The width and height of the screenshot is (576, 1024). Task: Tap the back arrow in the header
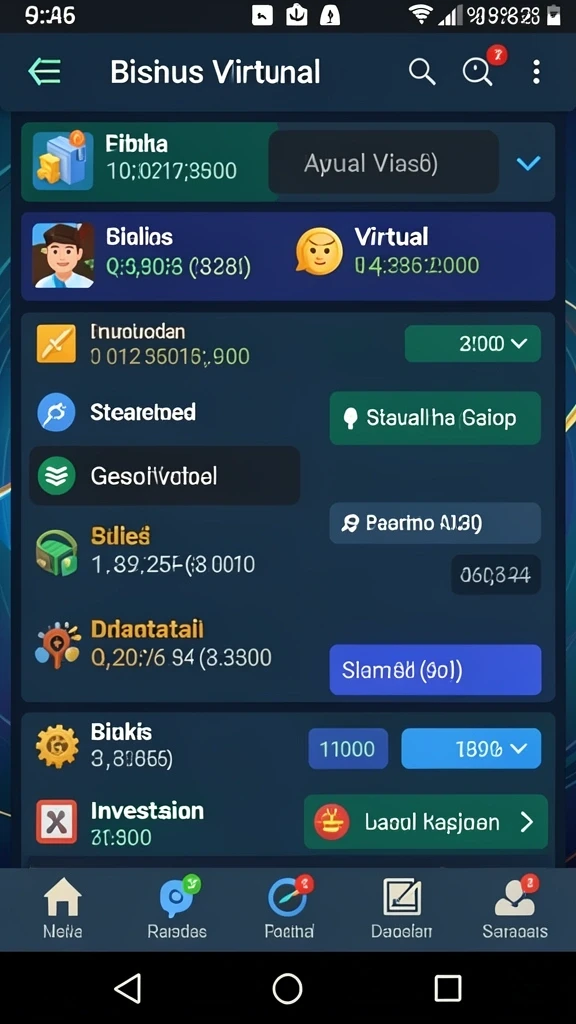pyautogui.click(x=44, y=71)
